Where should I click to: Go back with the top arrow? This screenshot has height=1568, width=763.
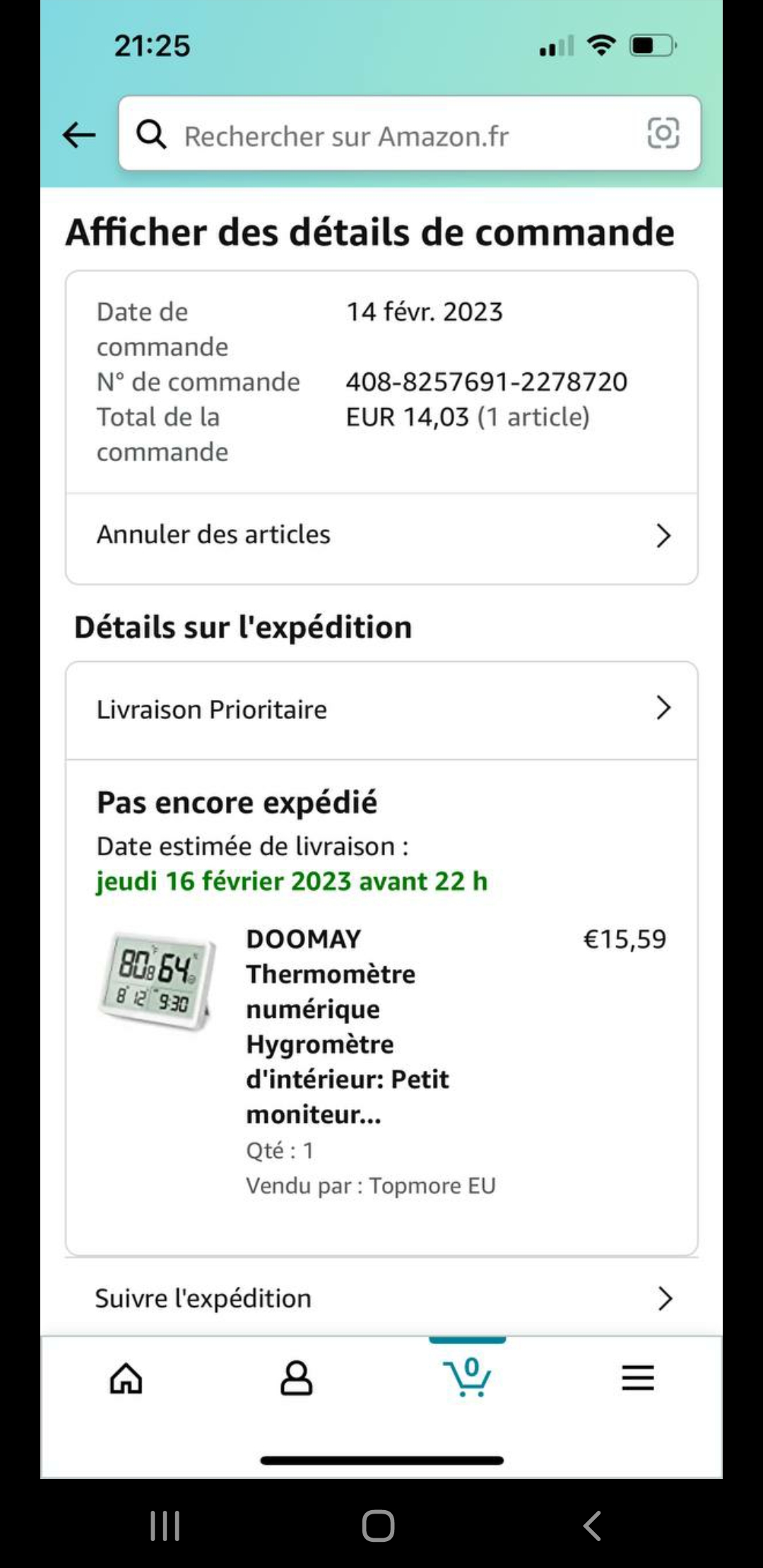(78, 134)
